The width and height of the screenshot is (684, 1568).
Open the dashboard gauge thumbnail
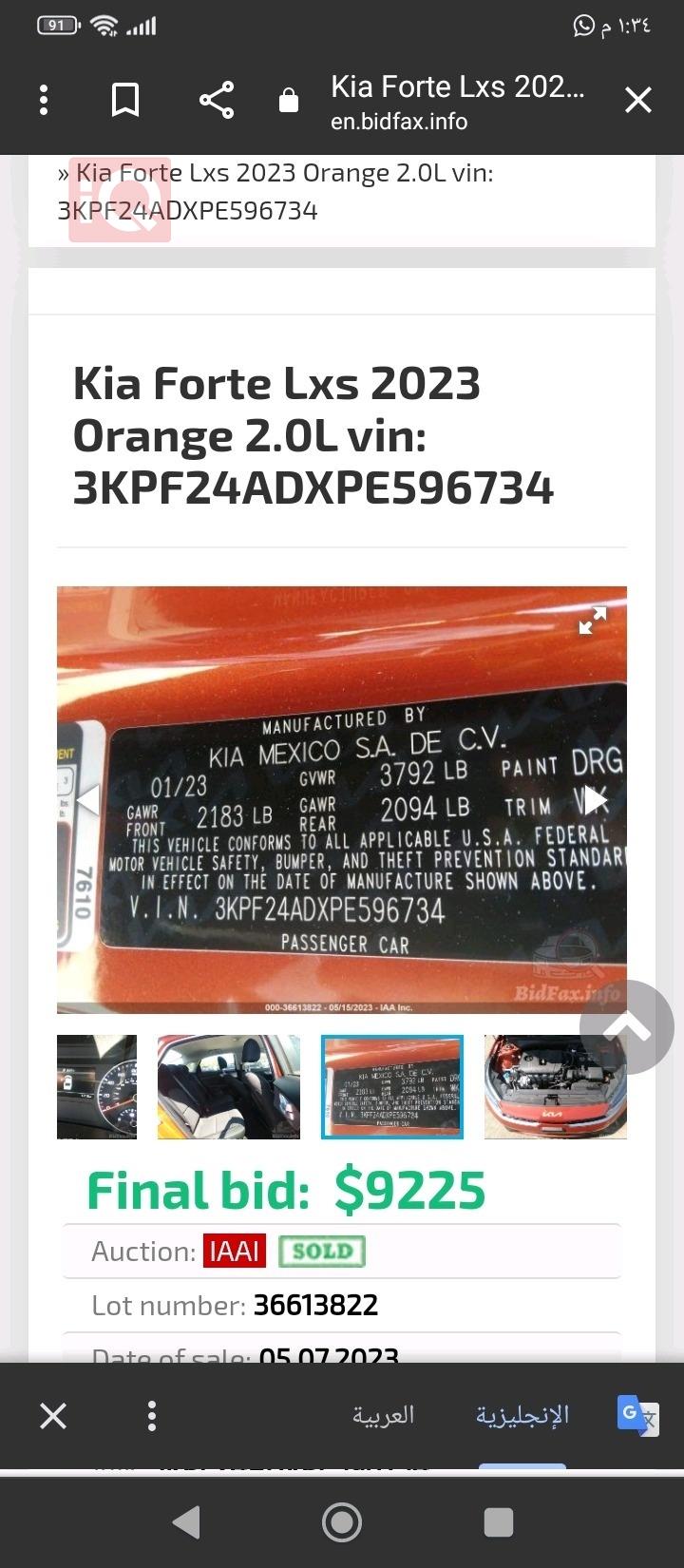tap(97, 1086)
